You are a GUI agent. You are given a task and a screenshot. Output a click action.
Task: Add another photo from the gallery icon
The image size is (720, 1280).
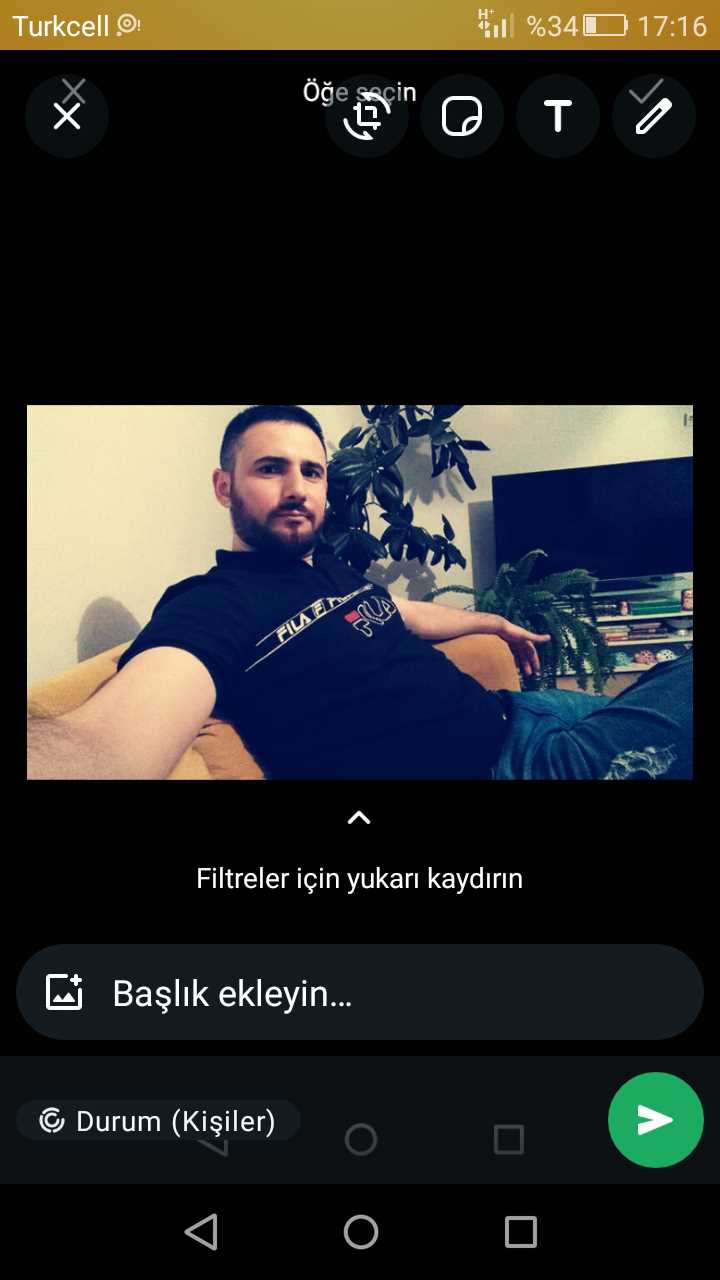tap(65, 992)
